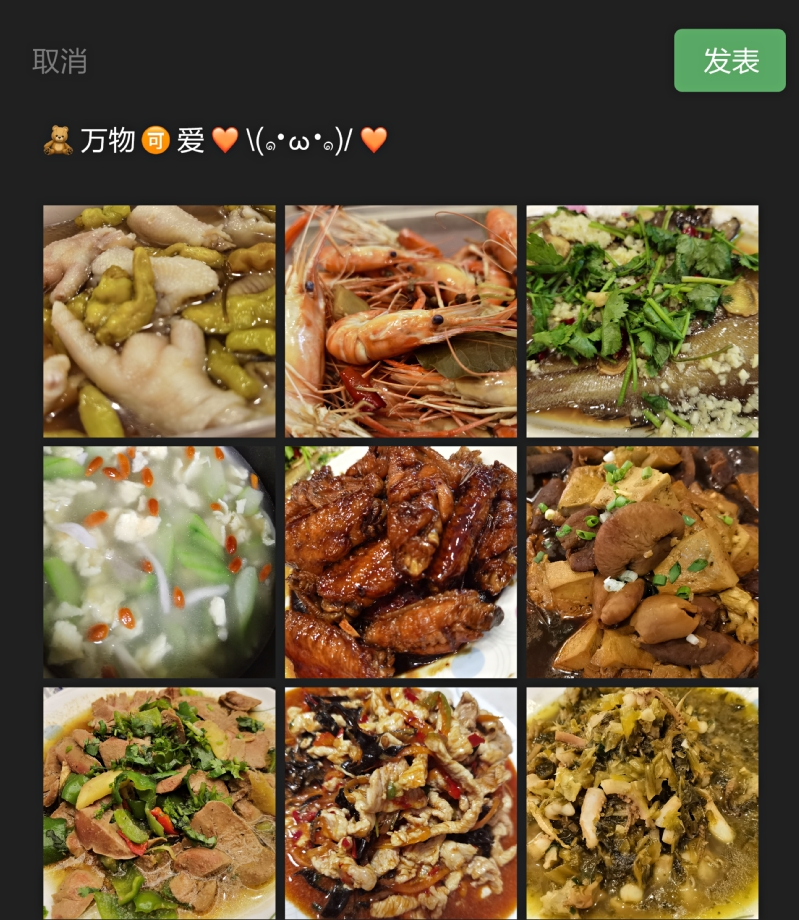Open the chicken feet photo

point(159,321)
